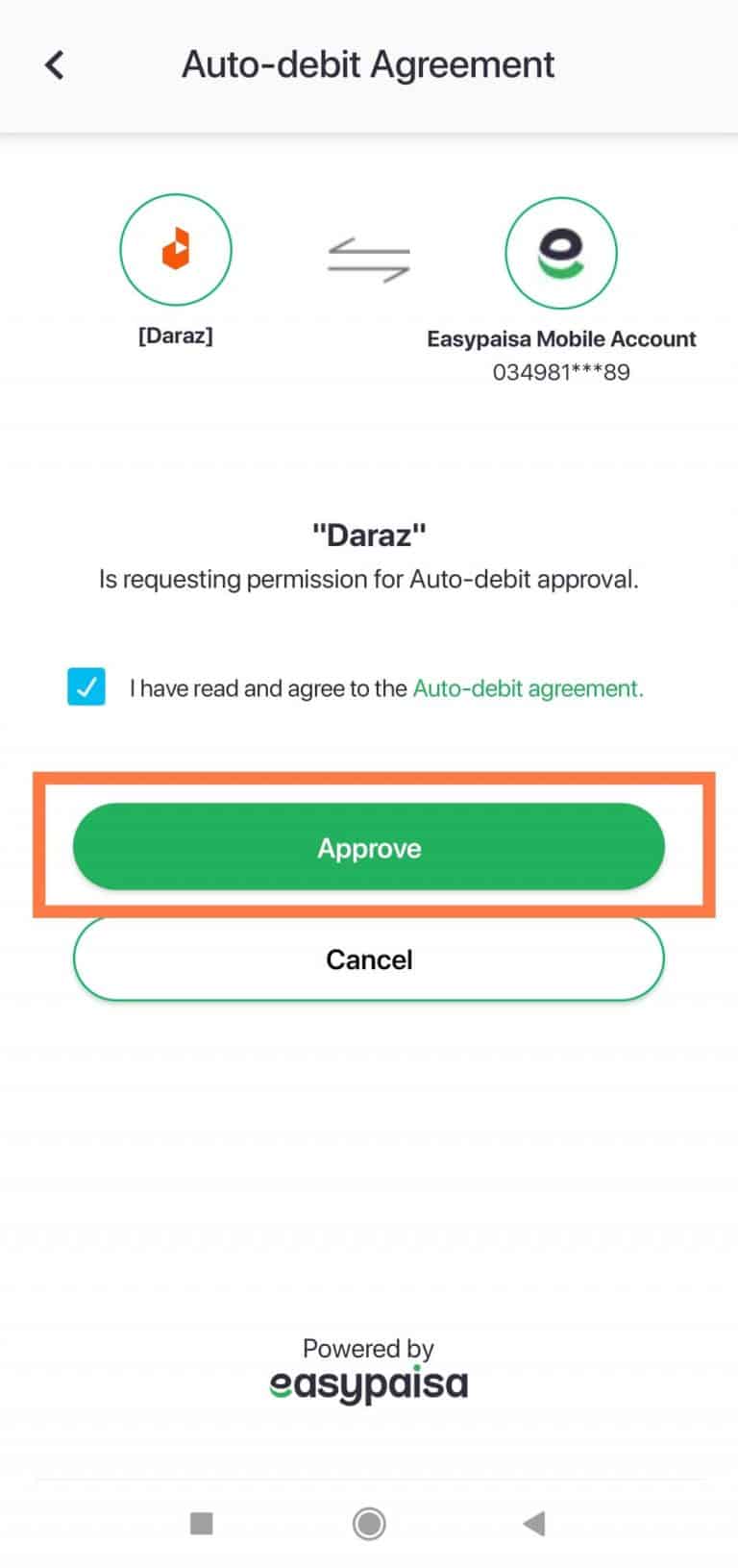
Task: Uncheck the agreement checkbox
Action: tap(86, 687)
